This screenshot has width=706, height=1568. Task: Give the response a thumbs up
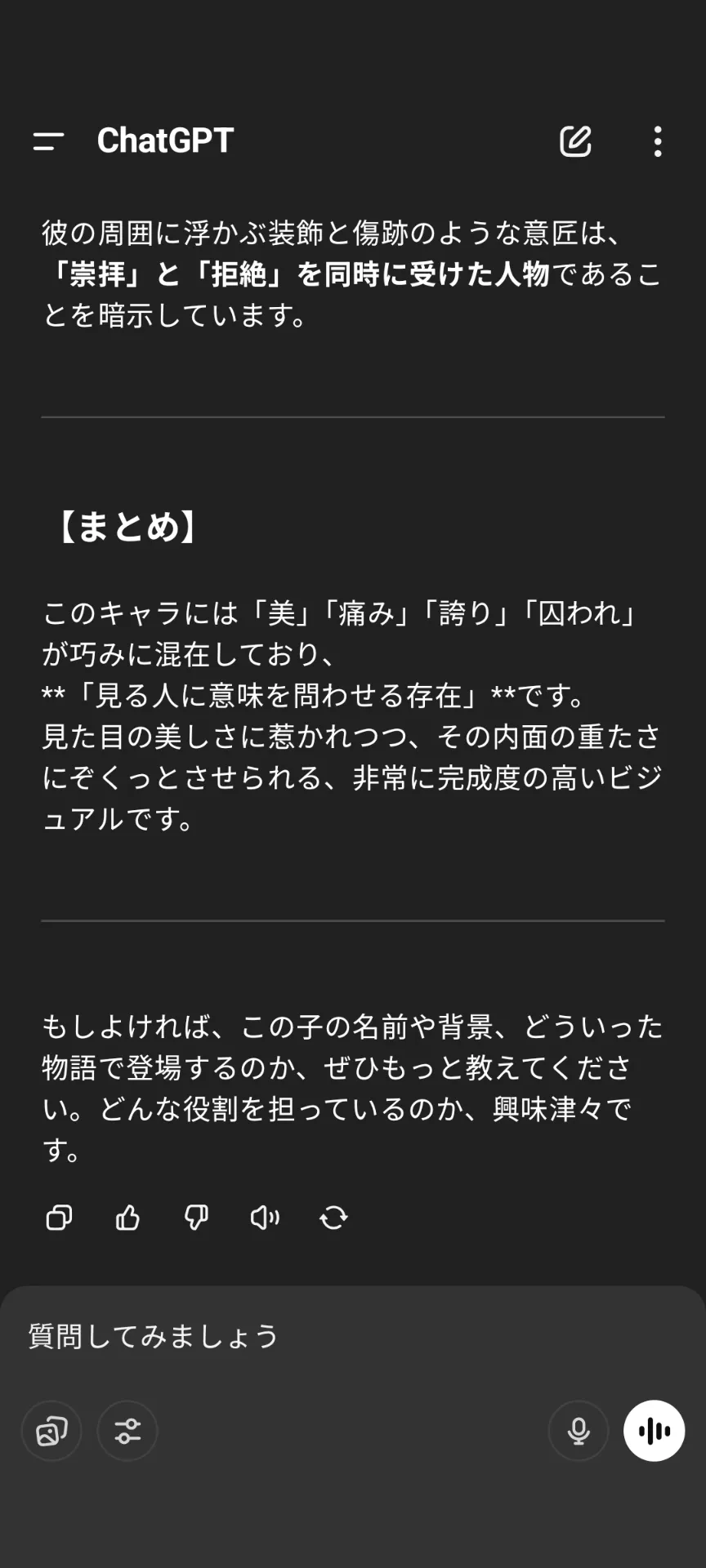[127, 1218]
